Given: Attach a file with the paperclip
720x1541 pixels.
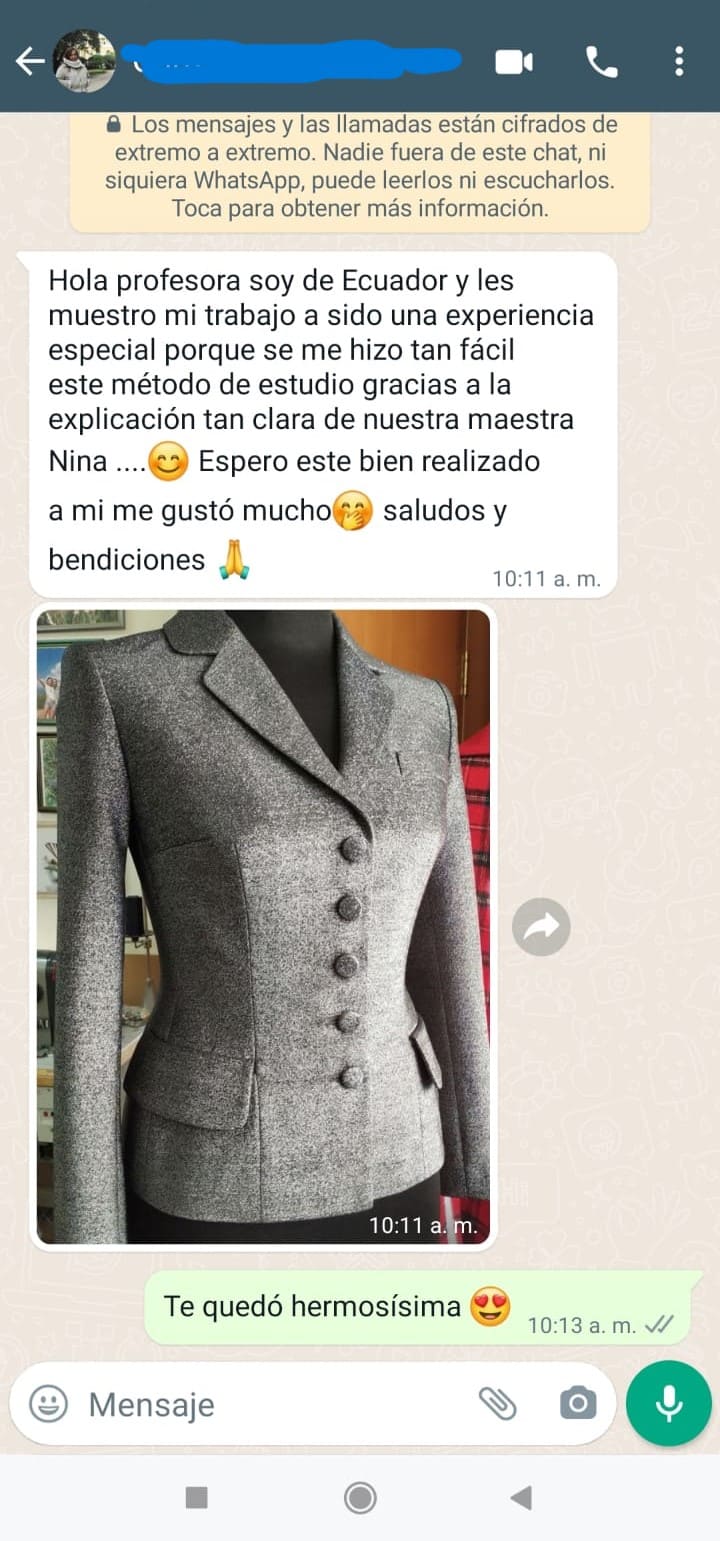Looking at the screenshot, I should [497, 1404].
